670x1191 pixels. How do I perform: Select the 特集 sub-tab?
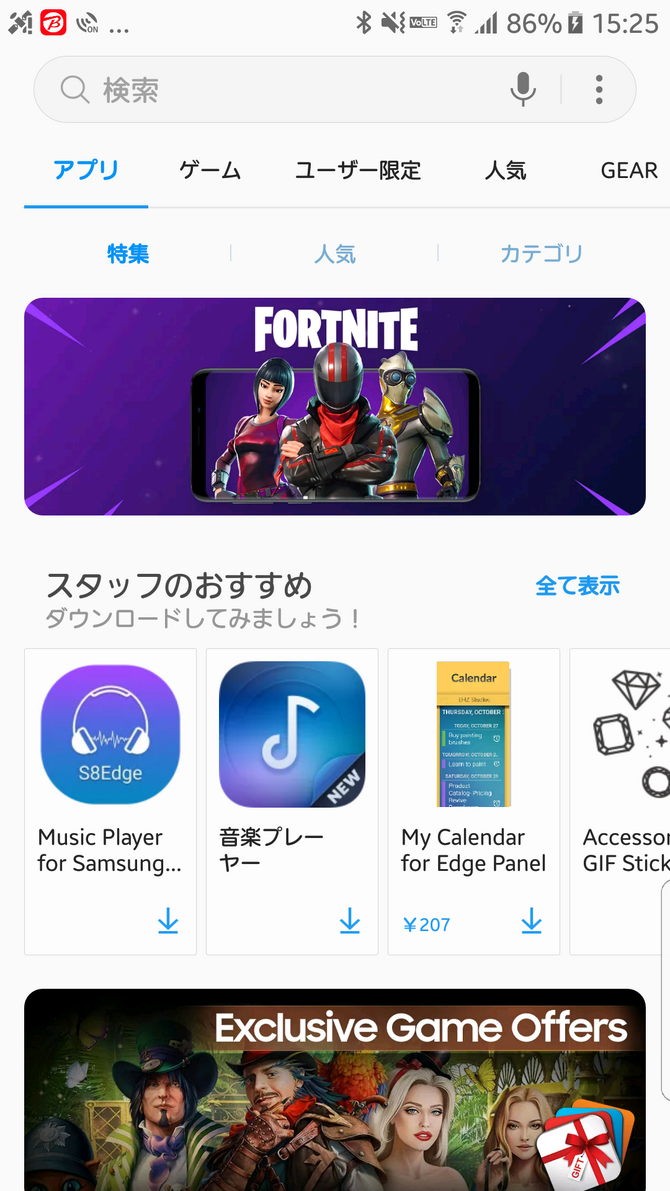coord(128,254)
